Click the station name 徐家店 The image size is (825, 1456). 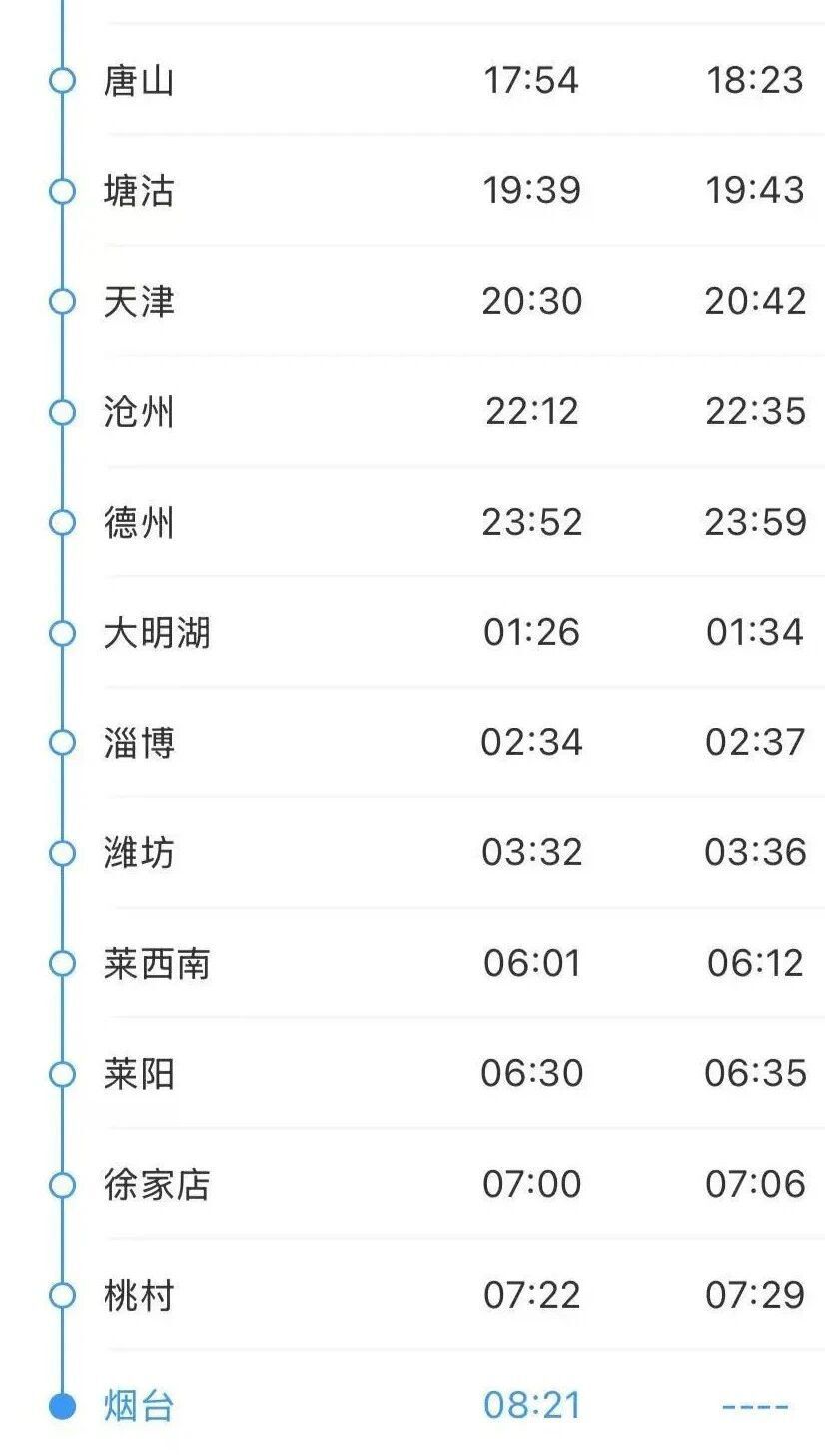tap(155, 1184)
